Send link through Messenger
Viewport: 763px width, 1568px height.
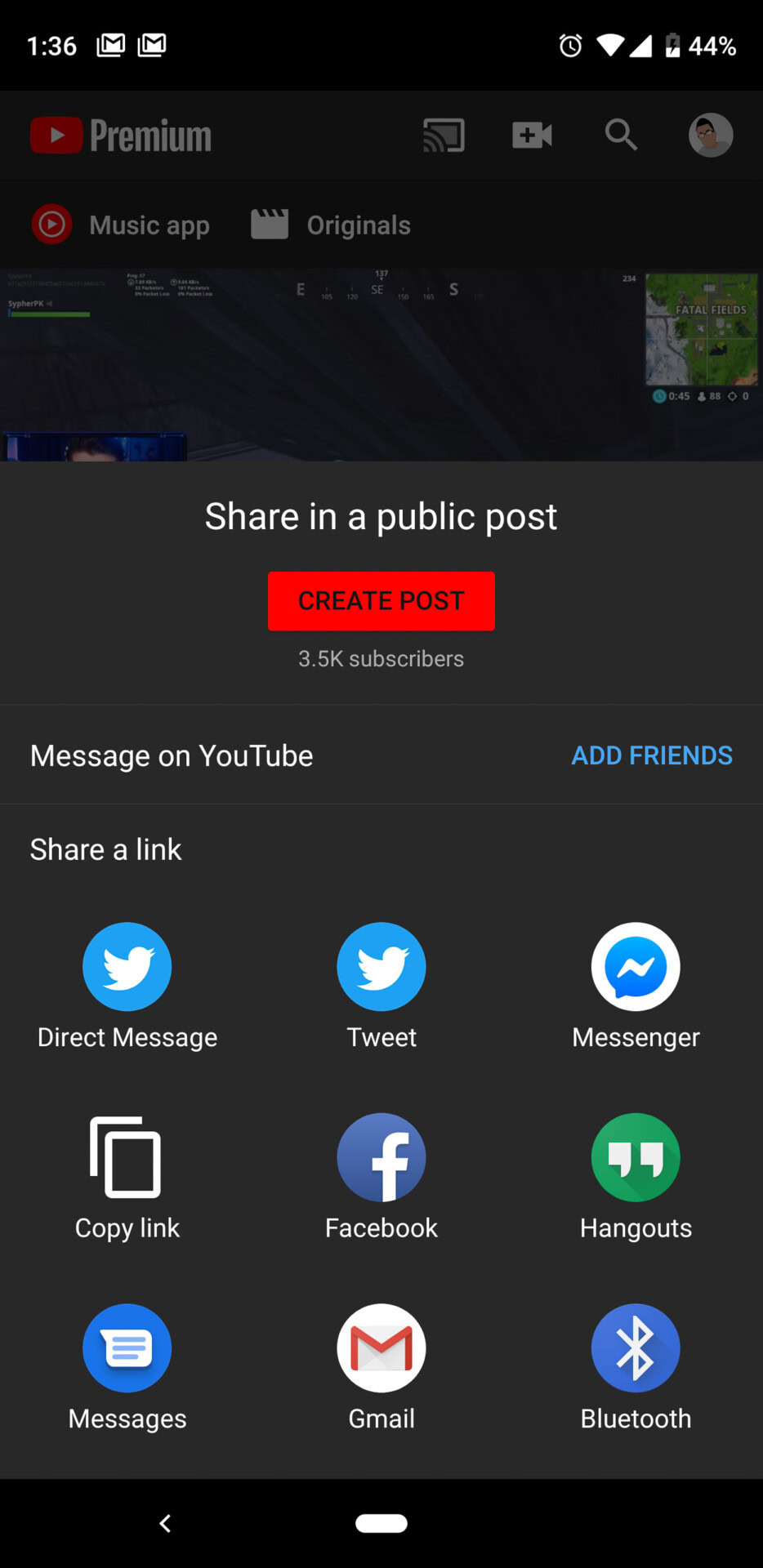[x=636, y=968]
